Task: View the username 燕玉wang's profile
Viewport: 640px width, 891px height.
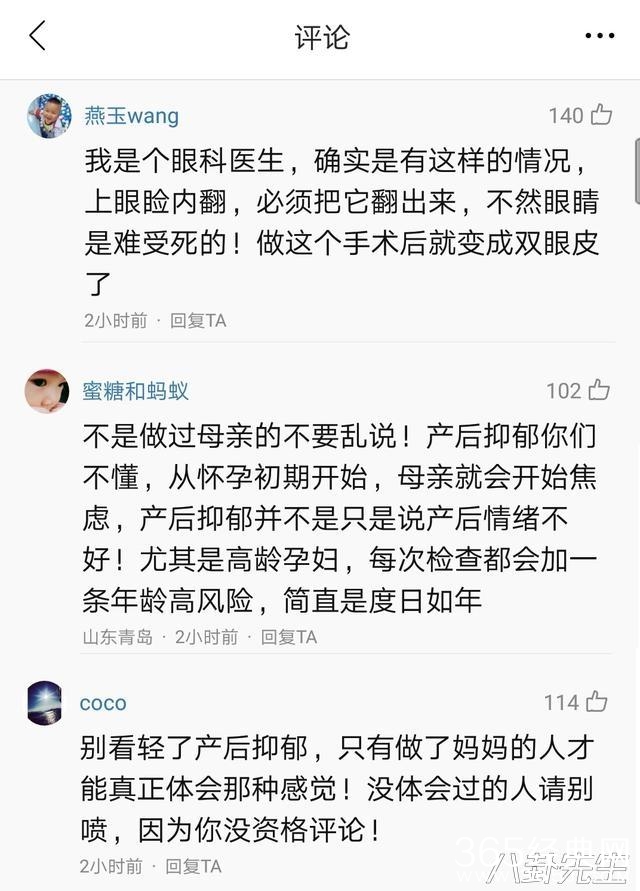Action: pos(131,116)
